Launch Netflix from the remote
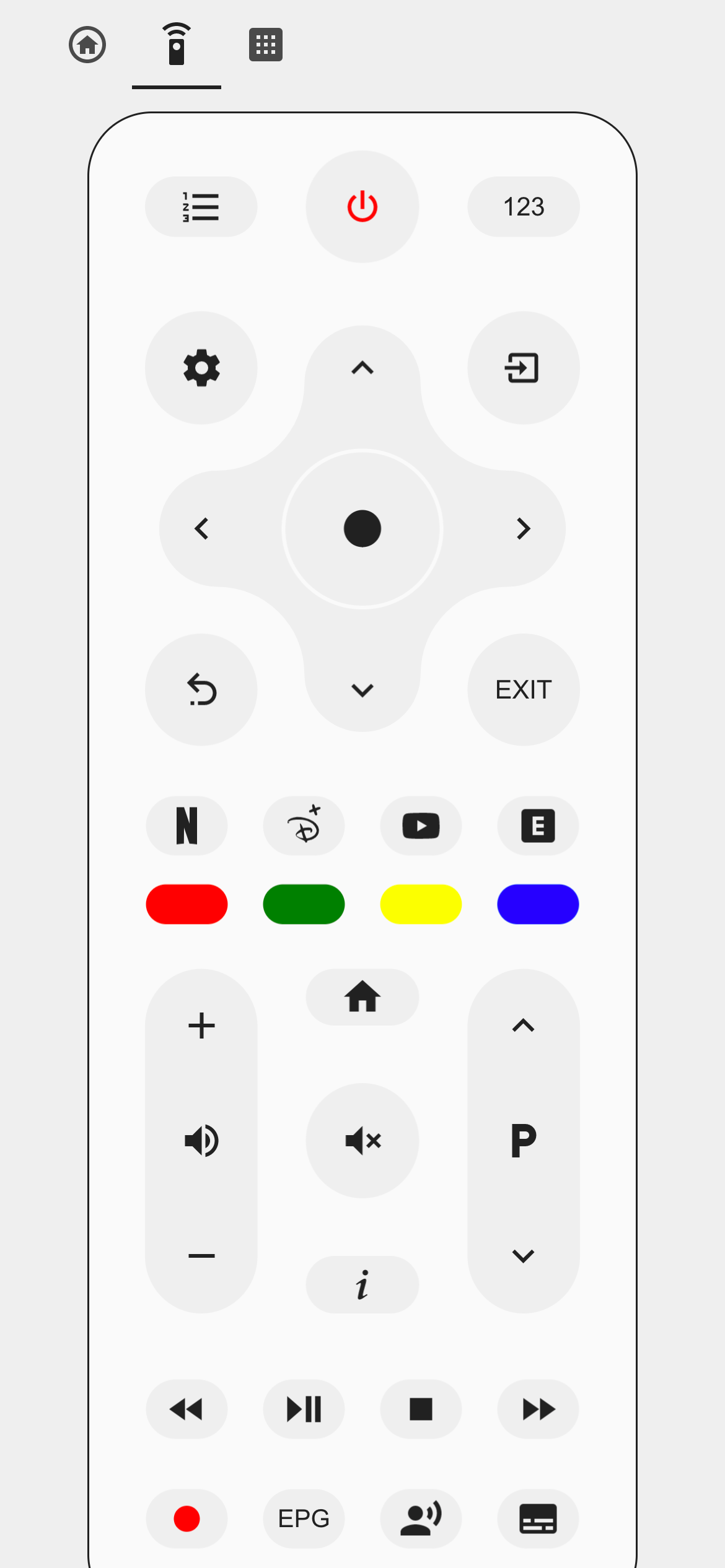This screenshot has width=725, height=1568. pyautogui.click(x=187, y=825)
